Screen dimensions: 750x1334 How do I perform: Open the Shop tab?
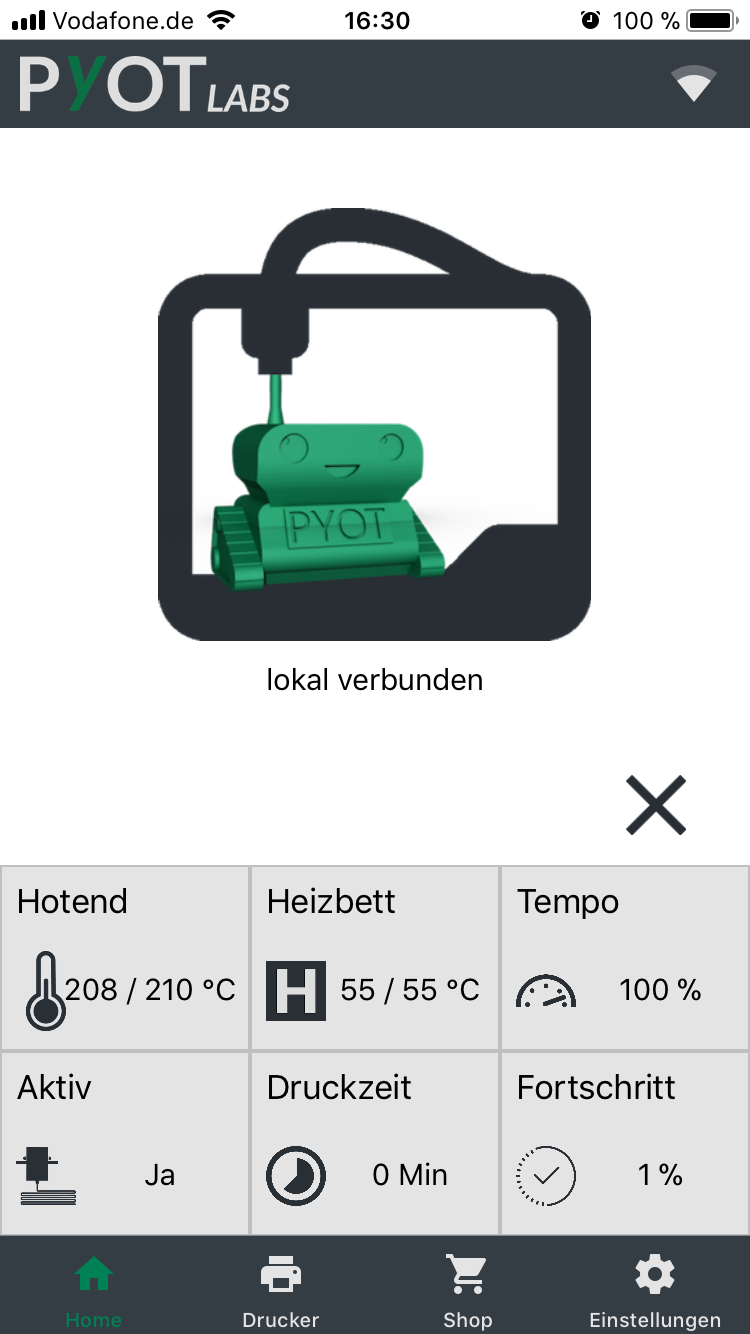point(467,1290)
